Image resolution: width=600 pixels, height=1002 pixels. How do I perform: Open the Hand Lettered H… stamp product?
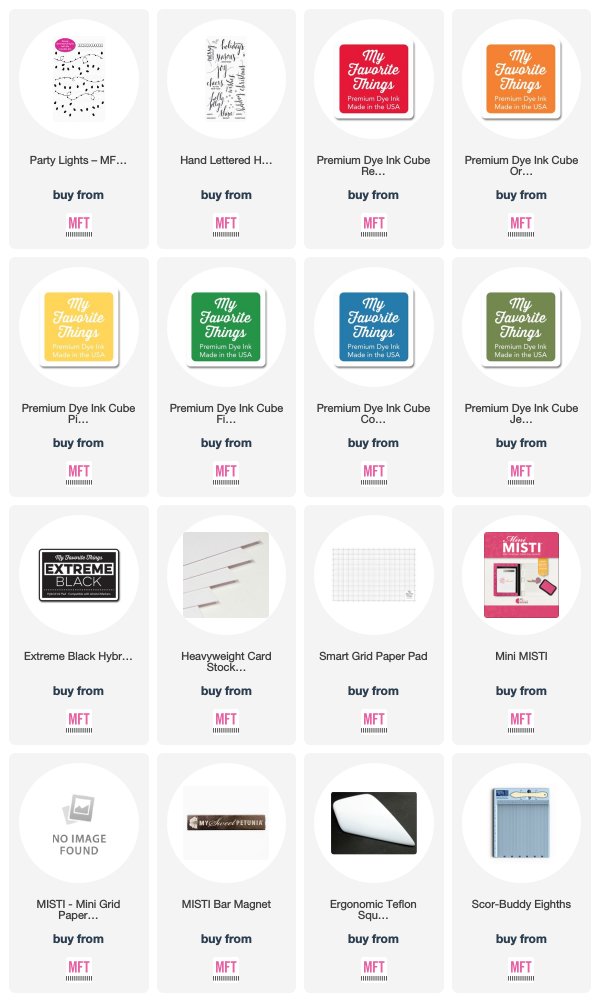click(x=226, y=79)
